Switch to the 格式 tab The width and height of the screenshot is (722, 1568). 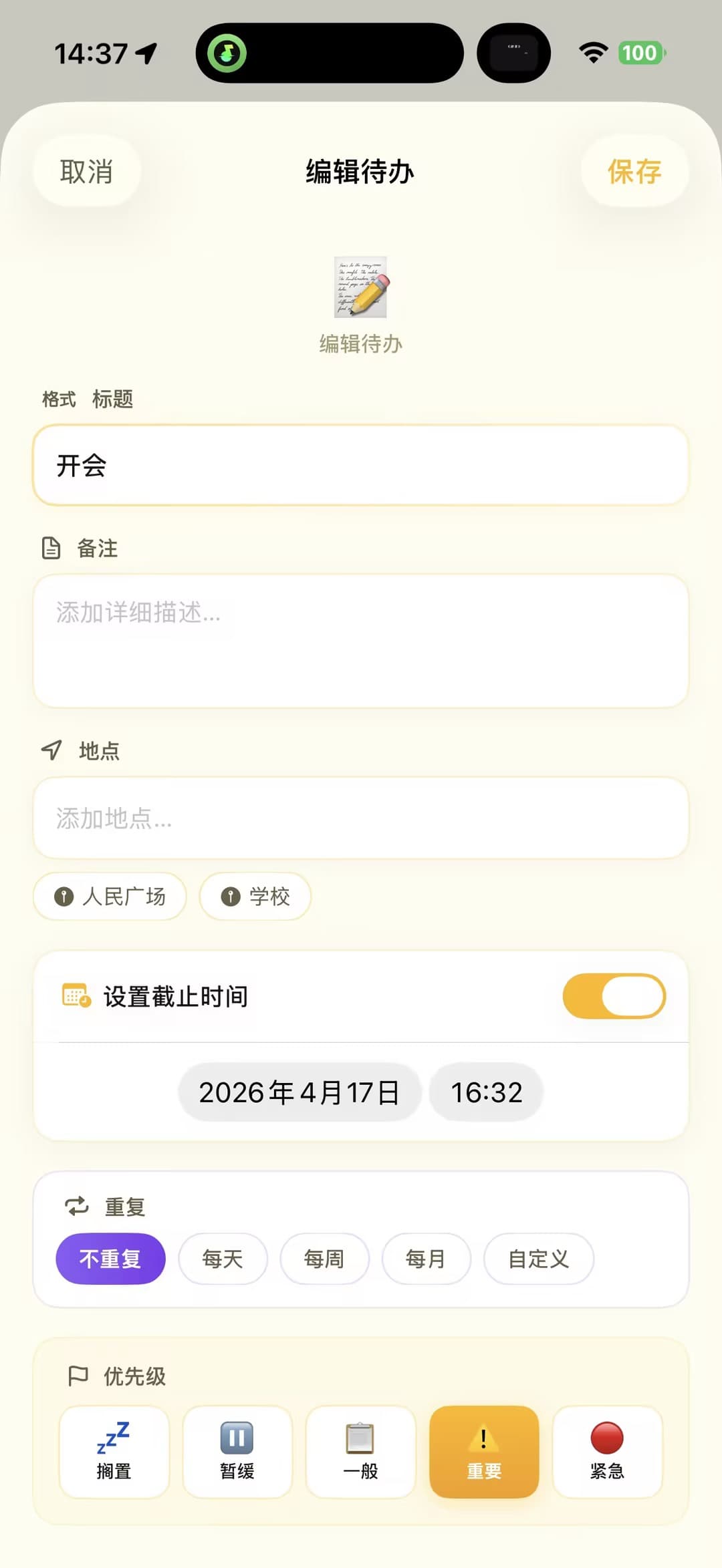pyautogui.click(x=58, y=398)
